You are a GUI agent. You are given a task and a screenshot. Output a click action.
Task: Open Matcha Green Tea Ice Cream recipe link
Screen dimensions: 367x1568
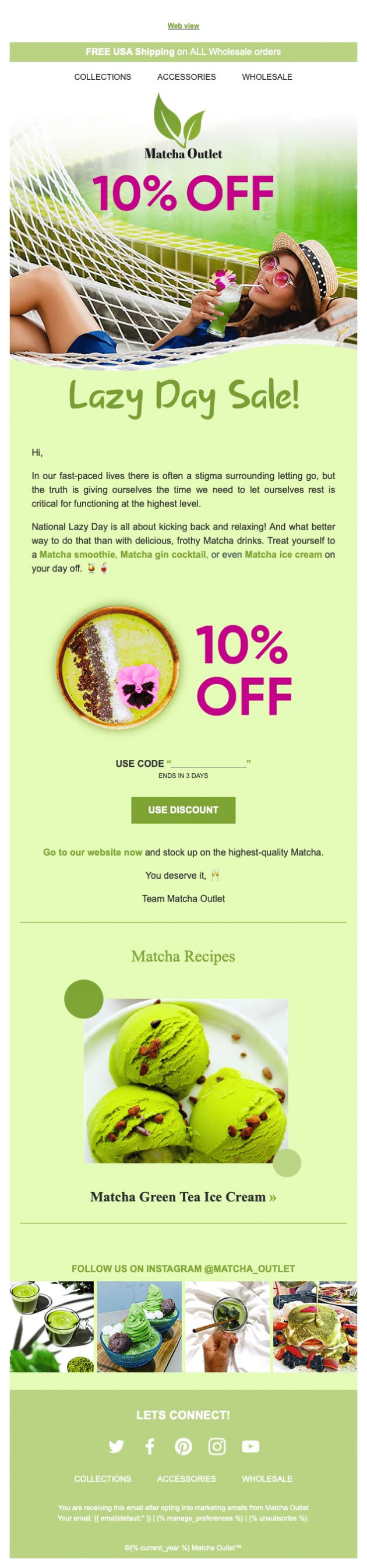183,1197
